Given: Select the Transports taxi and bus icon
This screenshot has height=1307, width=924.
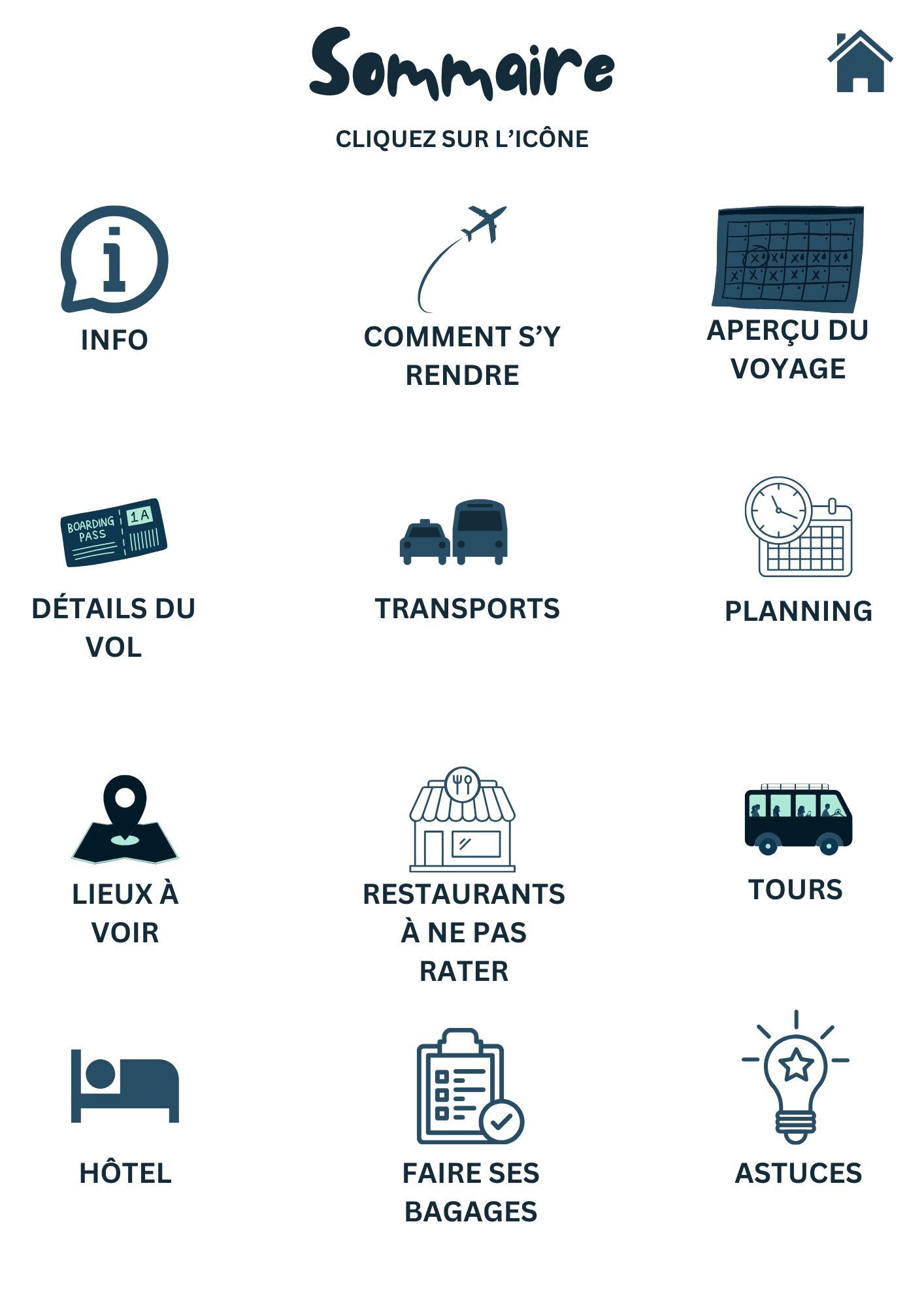Looking at the screenshot, I should [454, 533].
